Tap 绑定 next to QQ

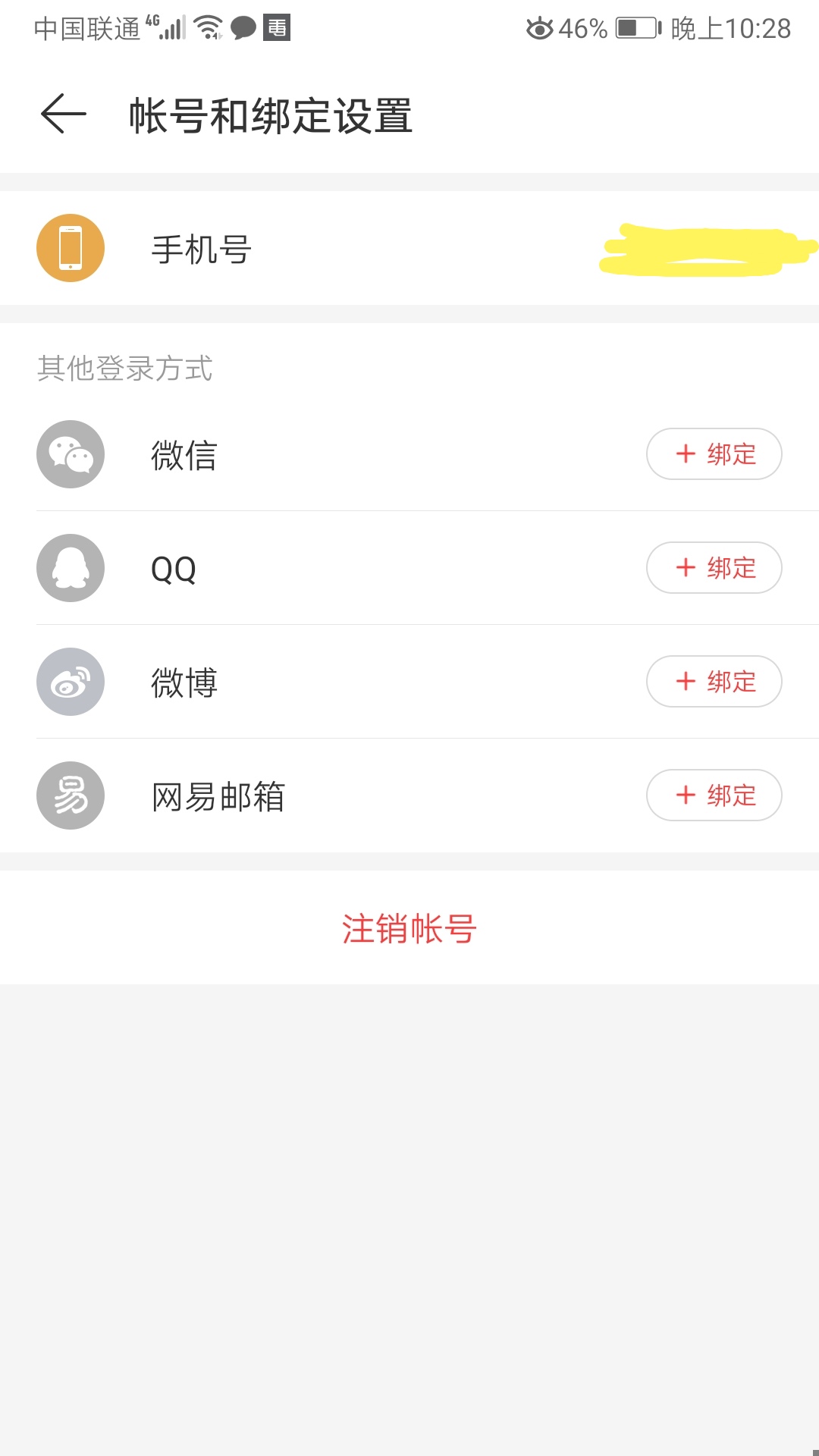pyautogui.click(x=713, y=568)
